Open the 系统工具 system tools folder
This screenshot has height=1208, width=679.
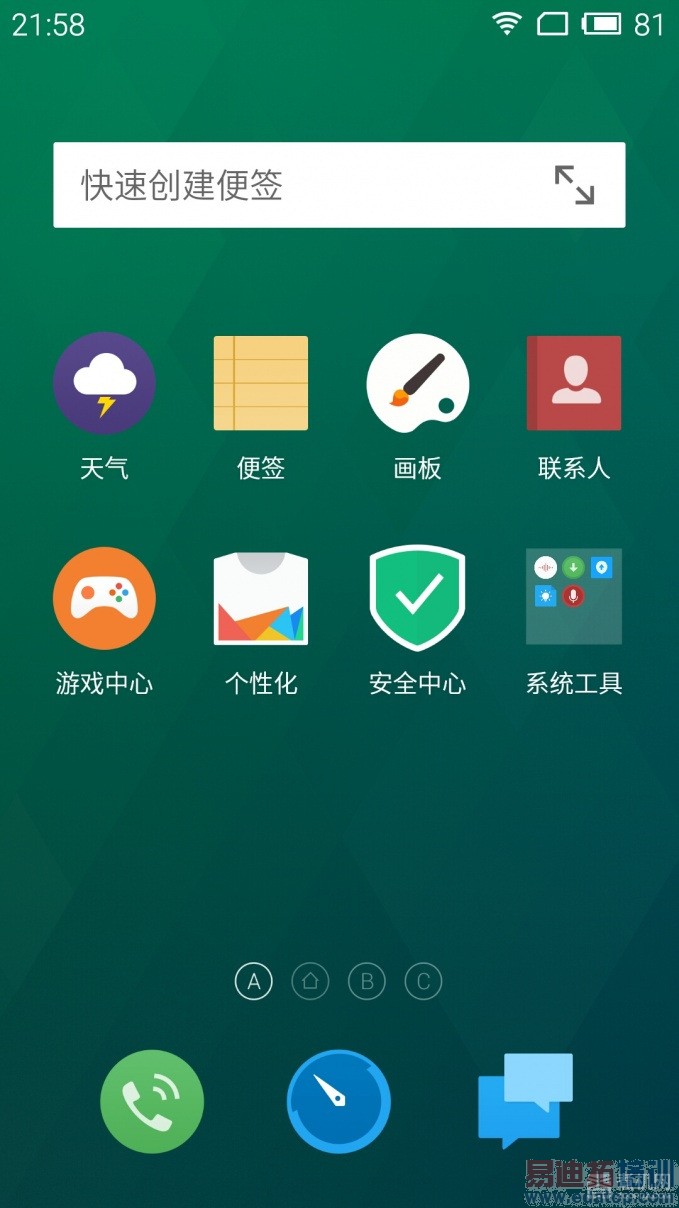coord(574,598)
